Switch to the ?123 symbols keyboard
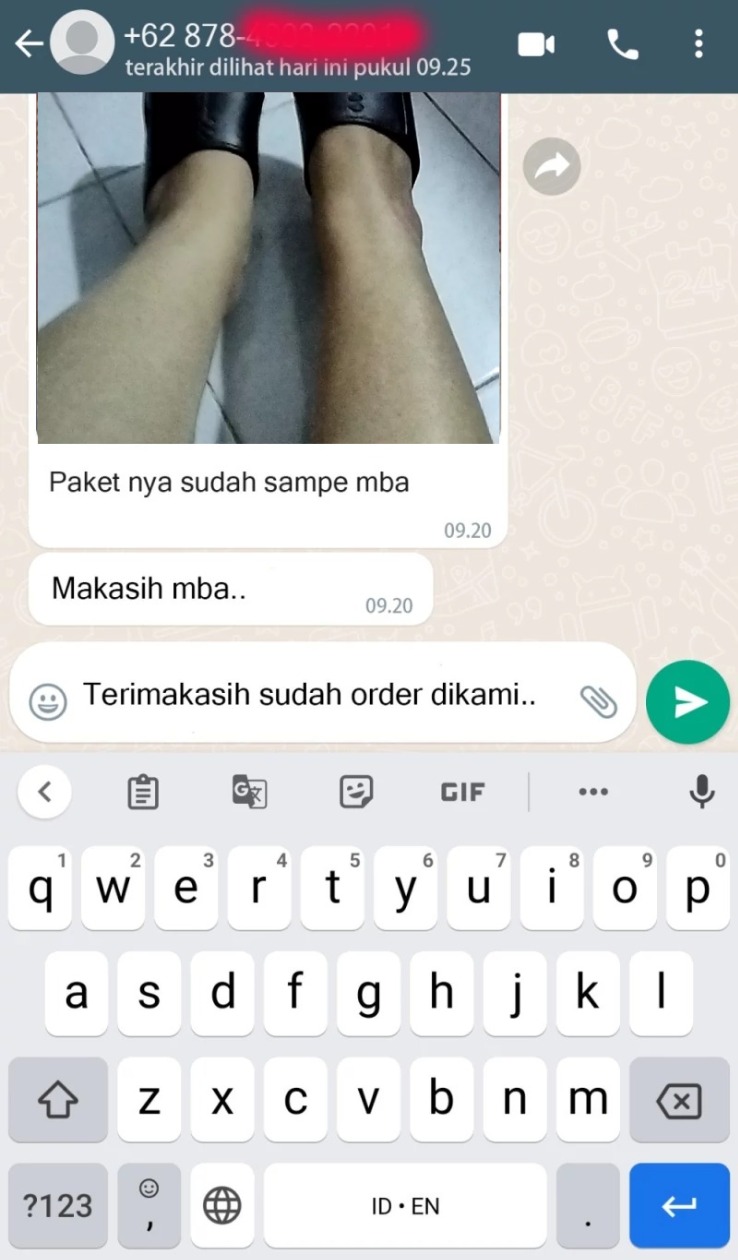 tap(58, 1205)
